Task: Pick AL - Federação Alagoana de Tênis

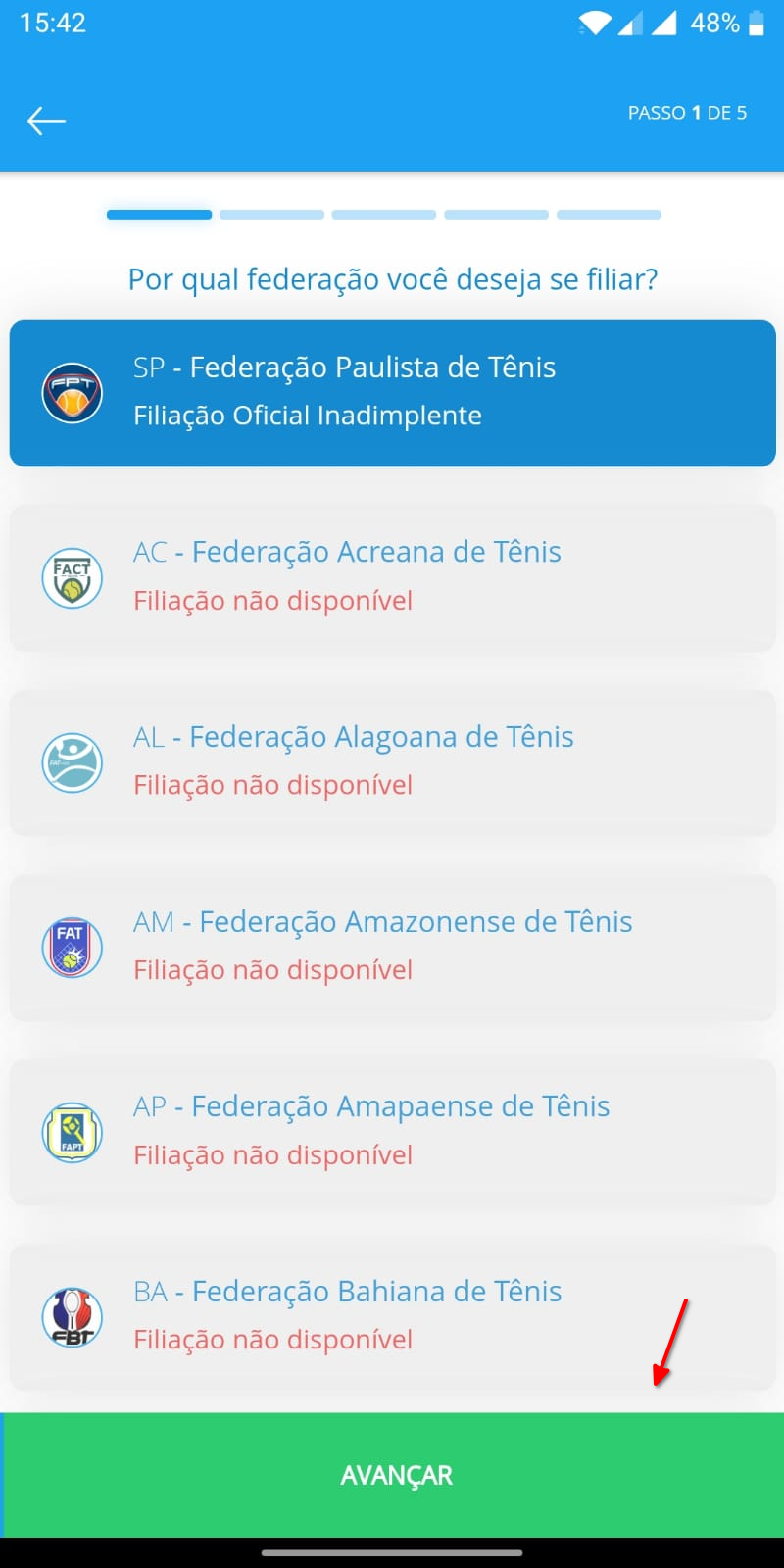Action: pos(392,761)
